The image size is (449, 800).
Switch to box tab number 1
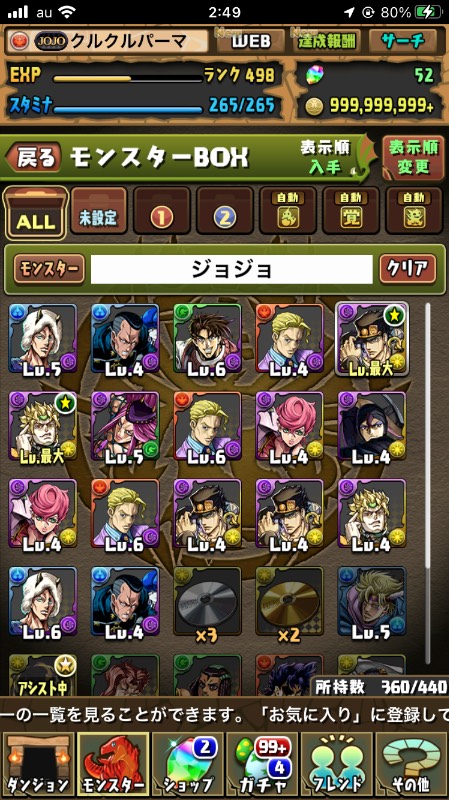[161, 211]
